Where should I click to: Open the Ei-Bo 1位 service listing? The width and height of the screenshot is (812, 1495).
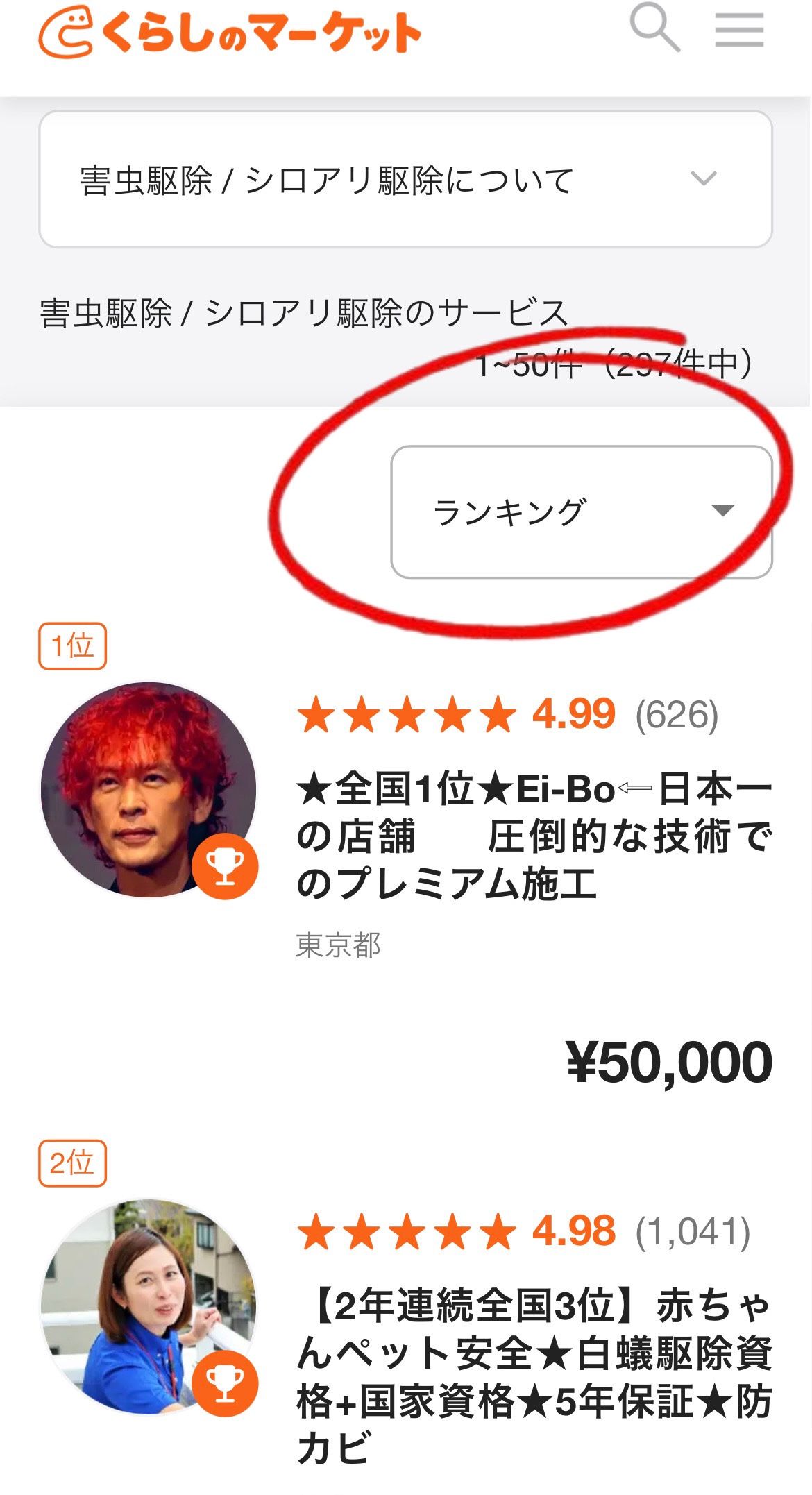533,836
